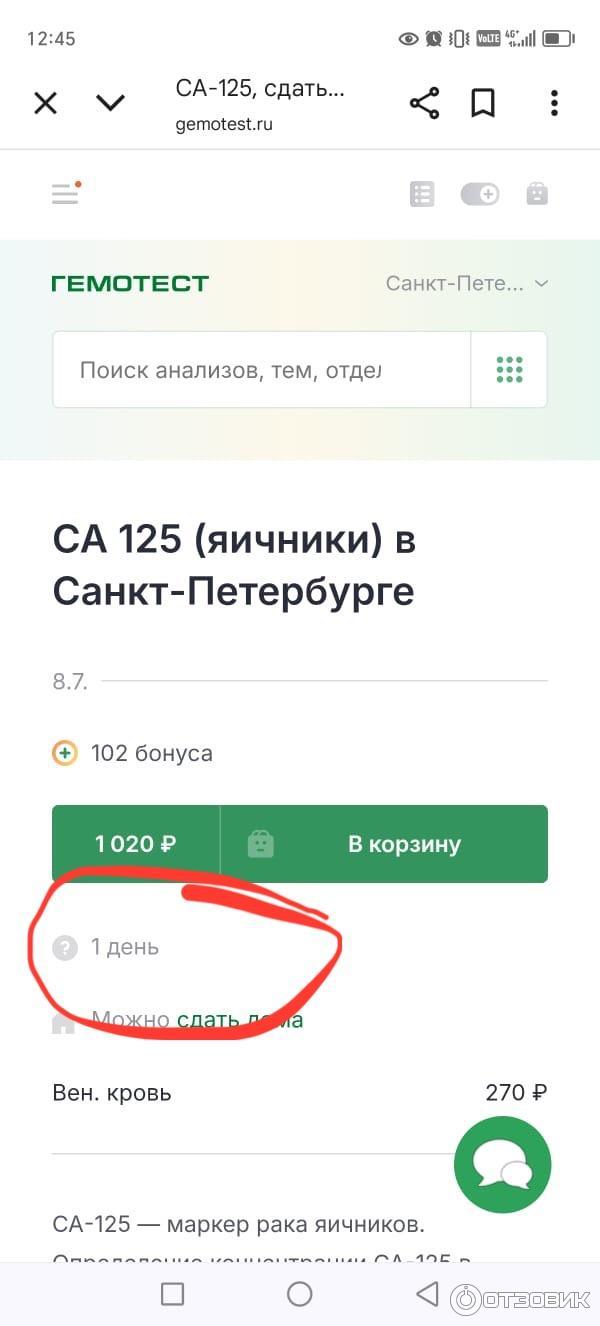This screenshot has width=600, height=1326.
Task: Show info about the 1 день term
Action: click(65, 947)
